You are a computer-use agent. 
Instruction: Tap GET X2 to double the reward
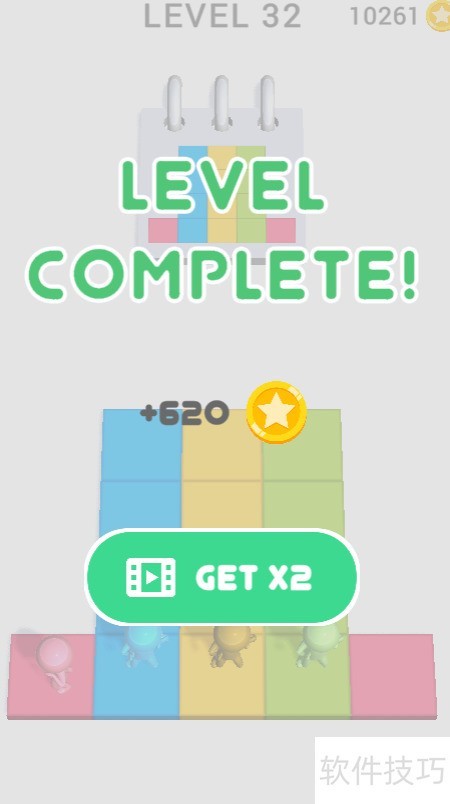coord(221,577)
